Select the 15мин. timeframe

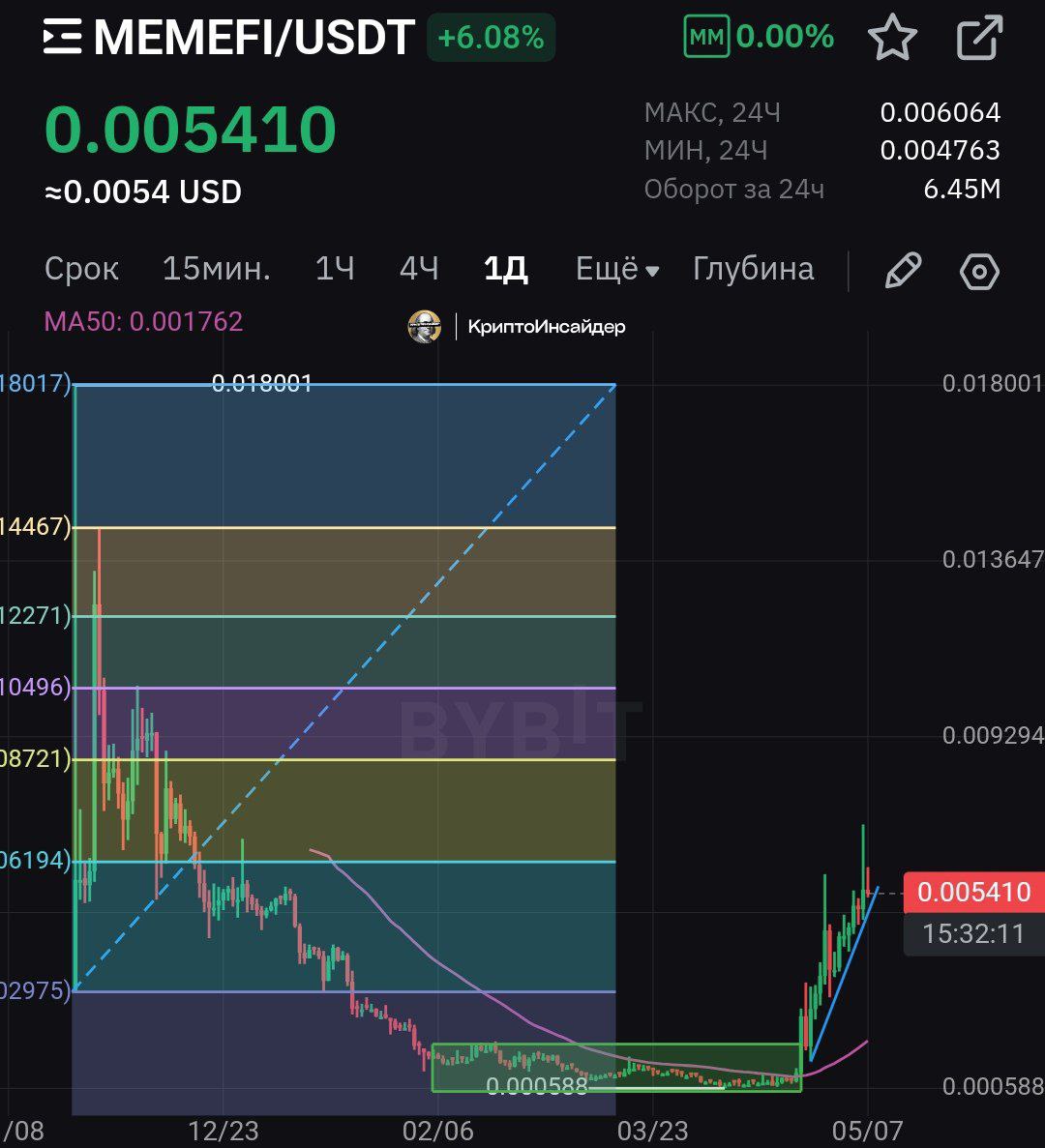pyautogui.click(x=216, y=269)
